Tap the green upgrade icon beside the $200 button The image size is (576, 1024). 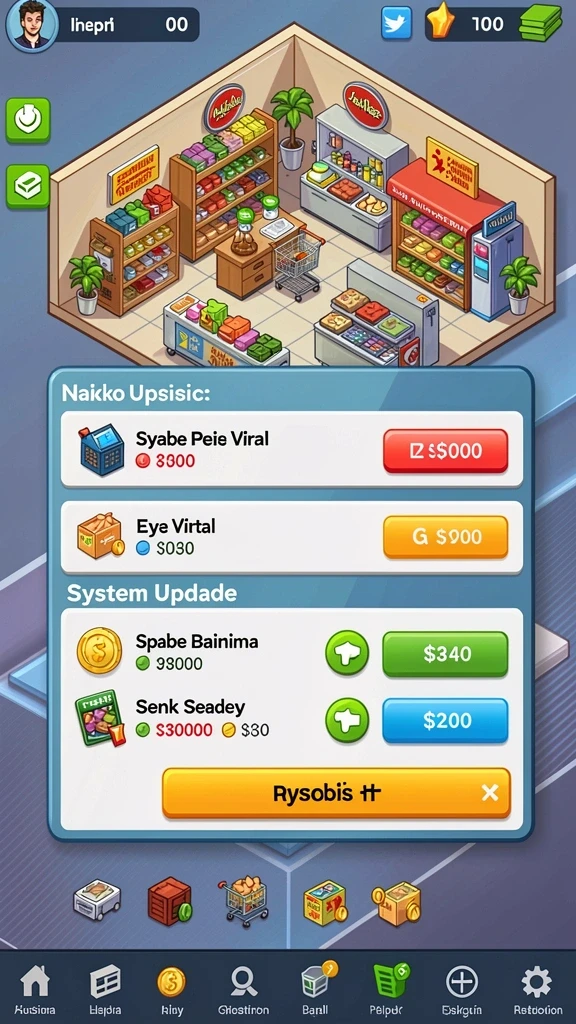coord(347,720)
